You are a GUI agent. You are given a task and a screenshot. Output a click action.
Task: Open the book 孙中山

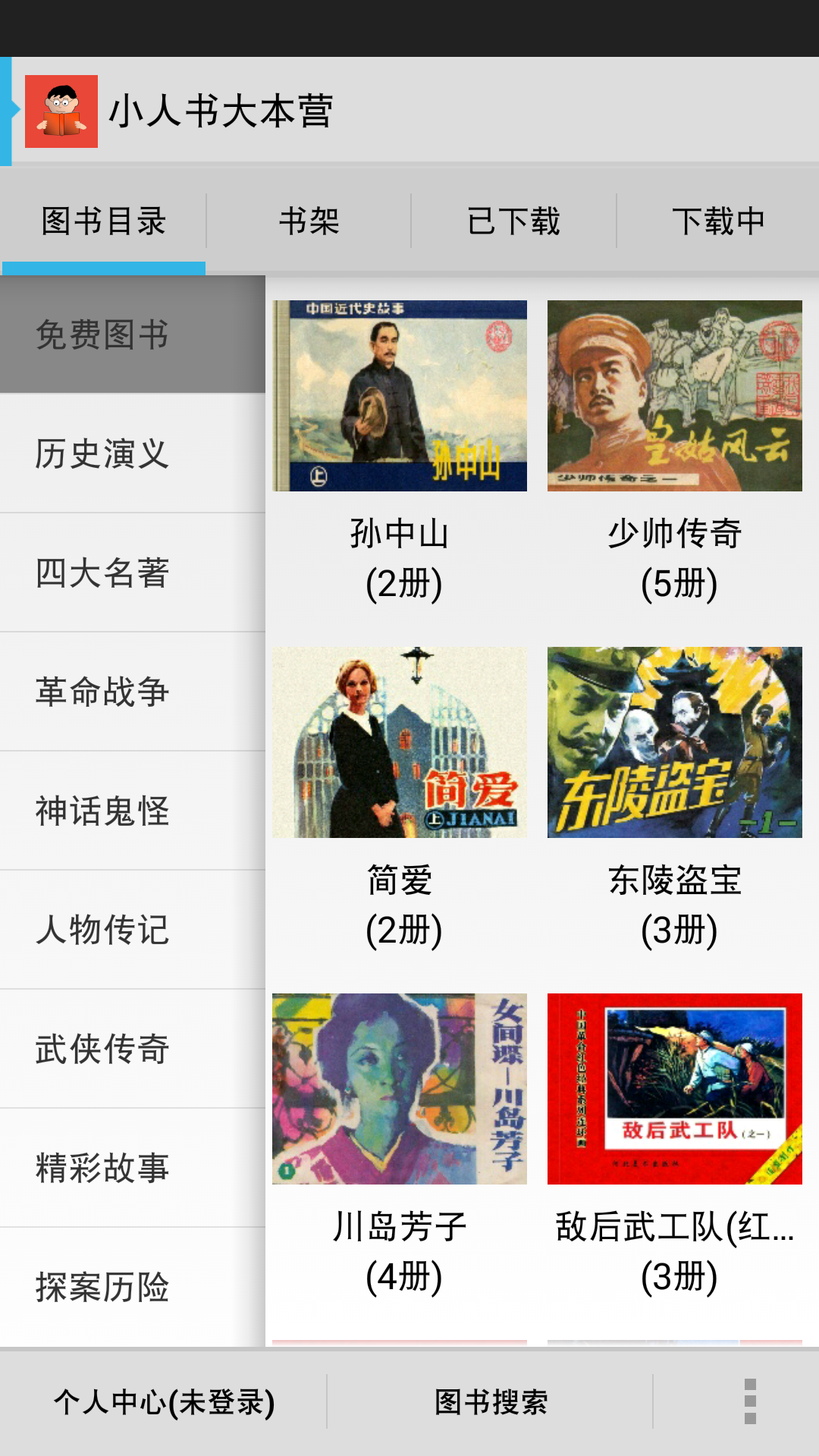(x=400, y=397)
